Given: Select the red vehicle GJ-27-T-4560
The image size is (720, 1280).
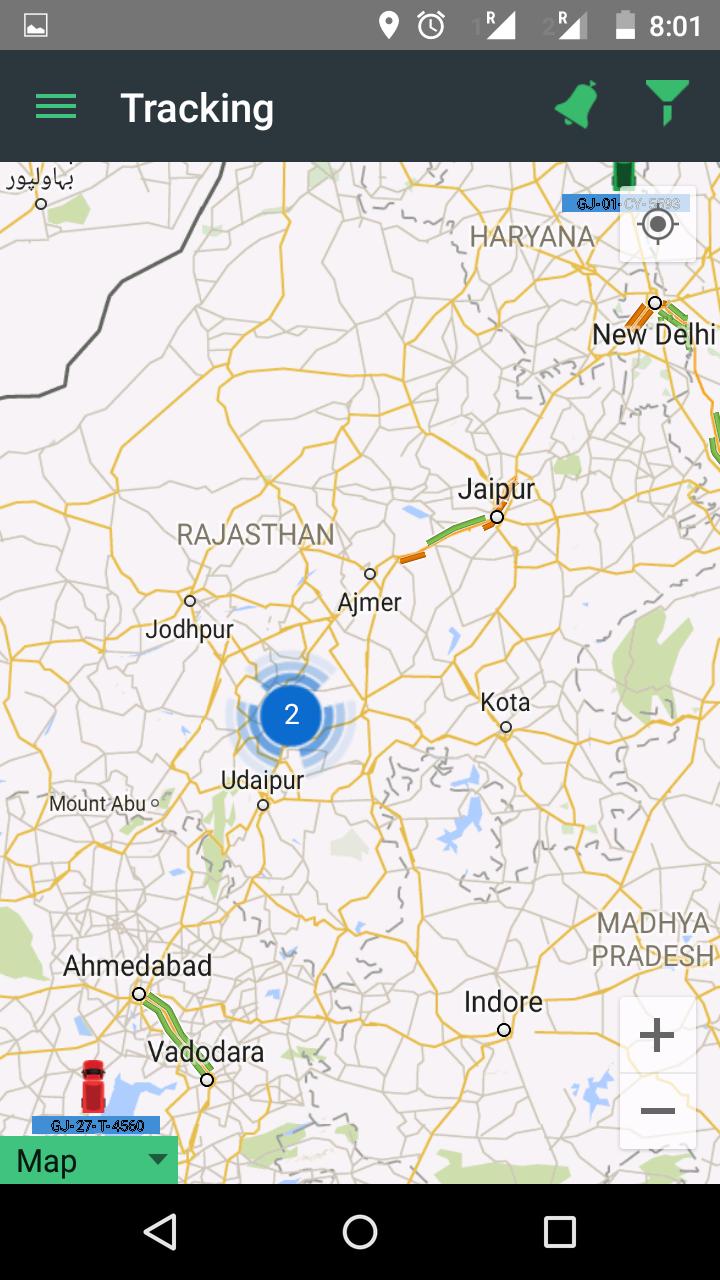Looking at the screenshot, I should pos(93,1088).
